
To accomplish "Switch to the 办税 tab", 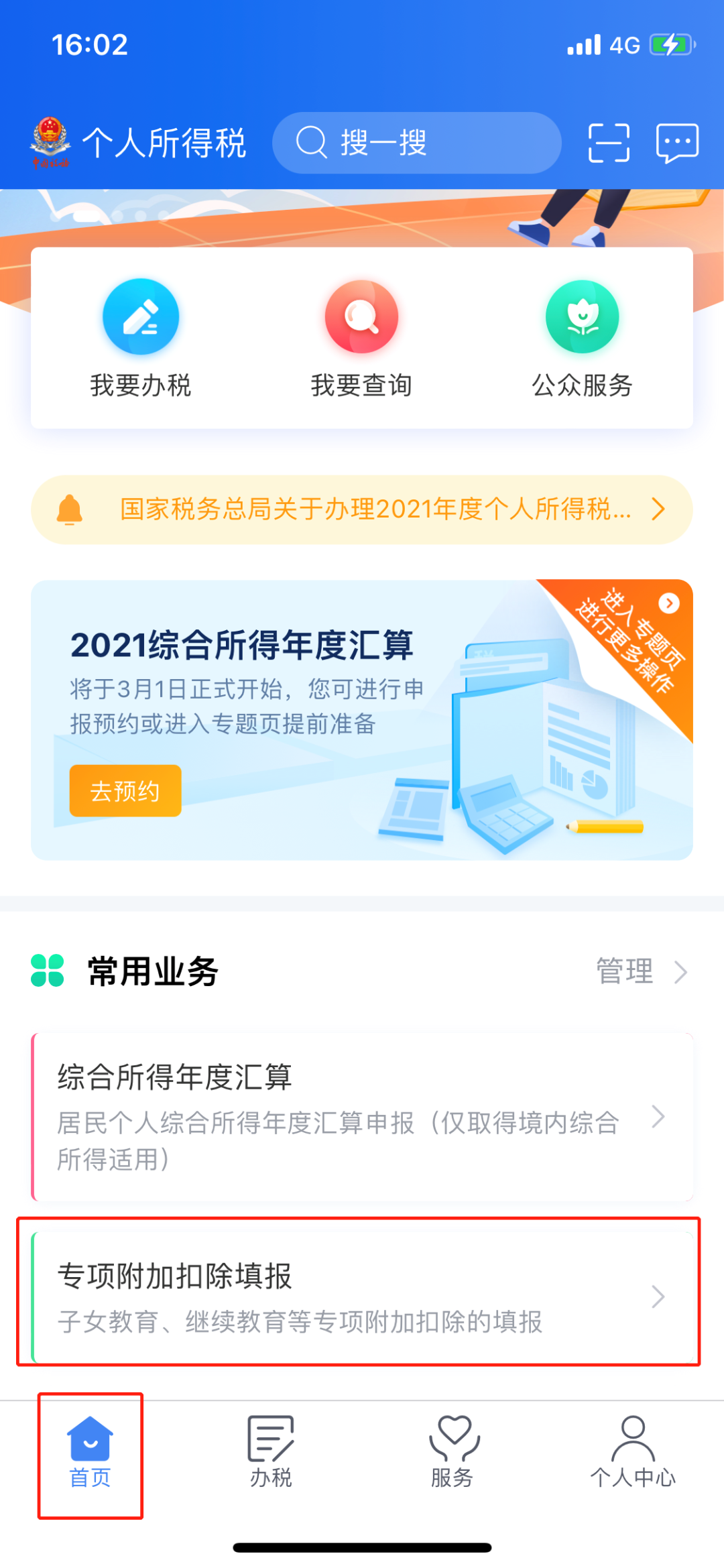I will 271,1452.
